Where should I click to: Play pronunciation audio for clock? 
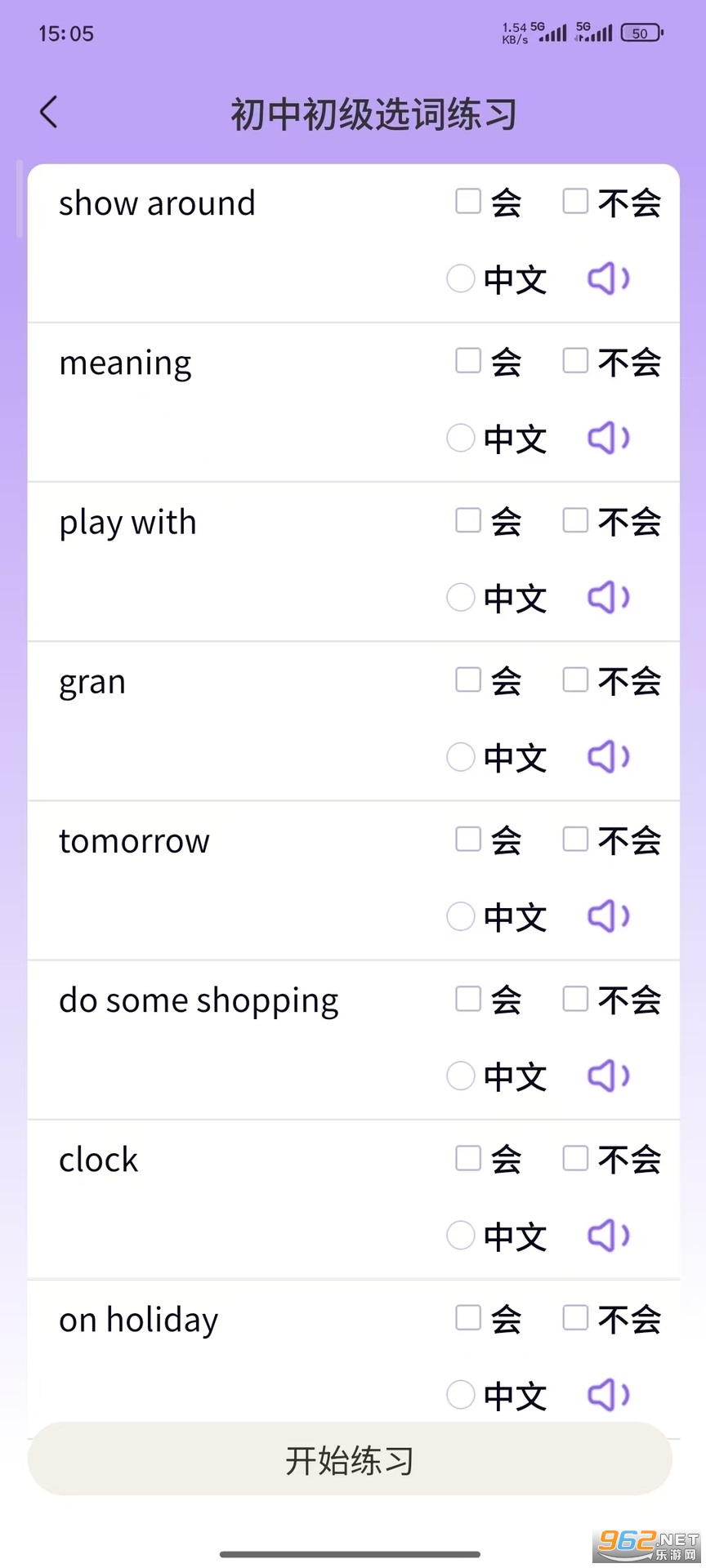[x=608, y=1235]
